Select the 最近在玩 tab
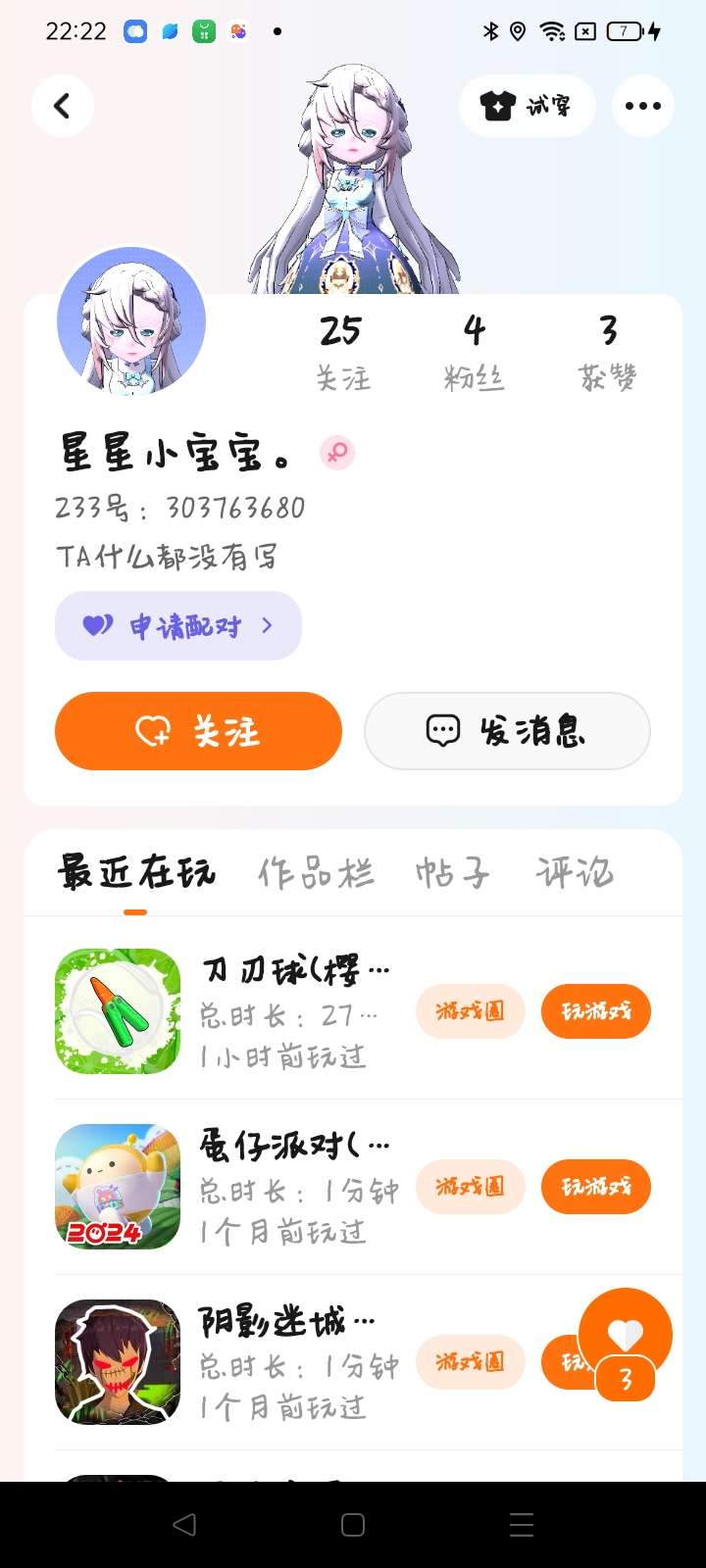The width and height of the screenshot is (706, 1568). tap(135, 872)
